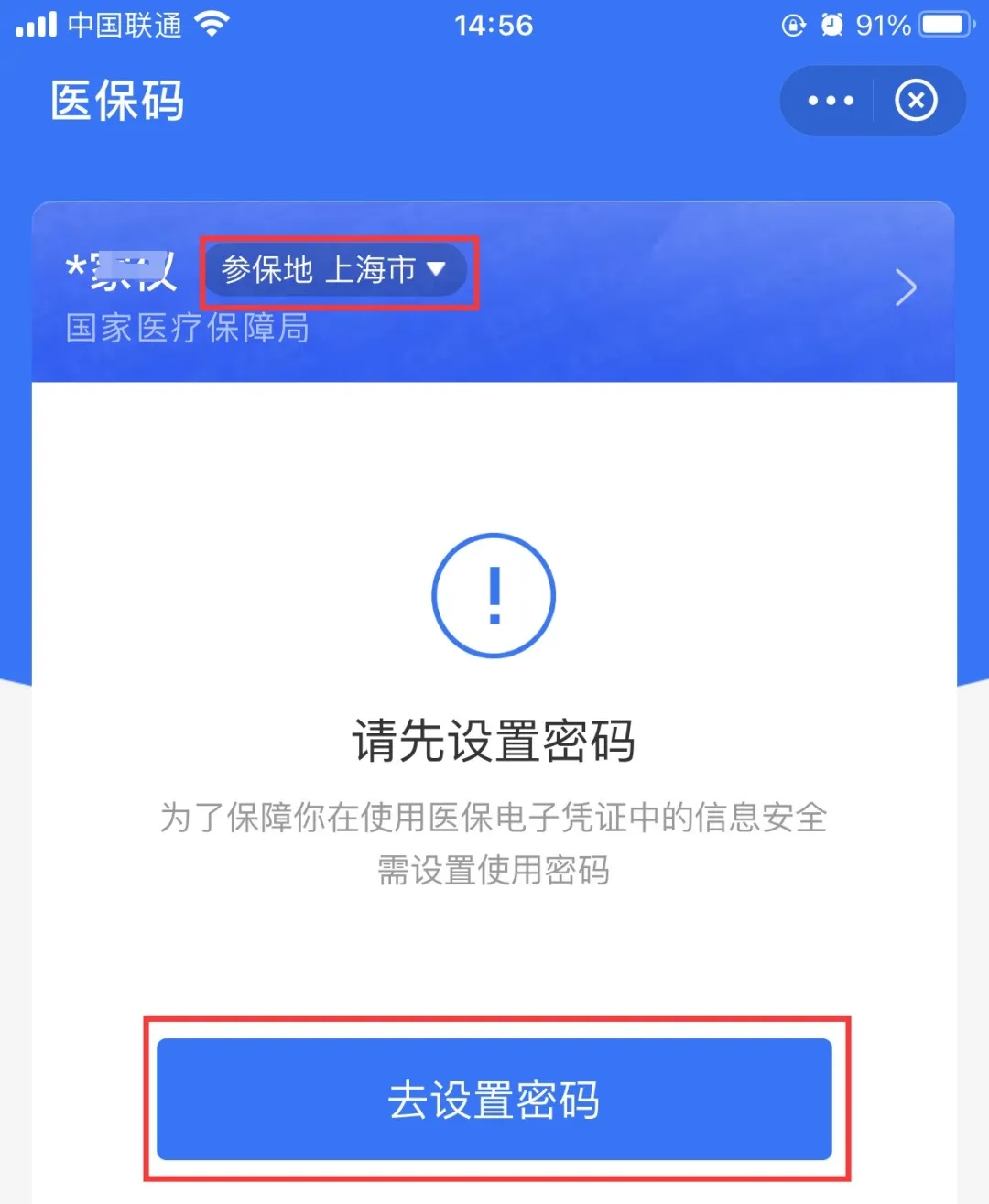Tap 去设置密码 button
989x1204 pixels.
pos(494,1099)
